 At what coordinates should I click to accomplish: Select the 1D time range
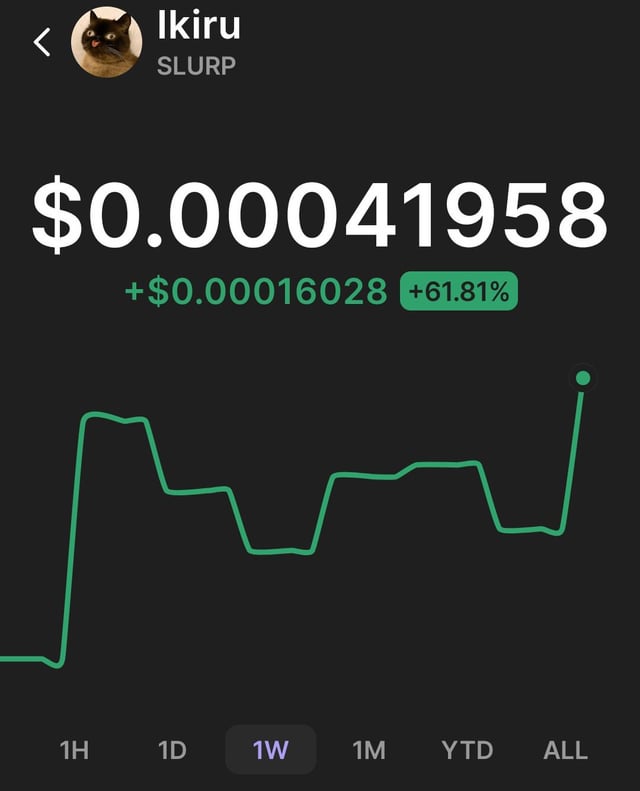pyautogui.click(x=172, y=750)
